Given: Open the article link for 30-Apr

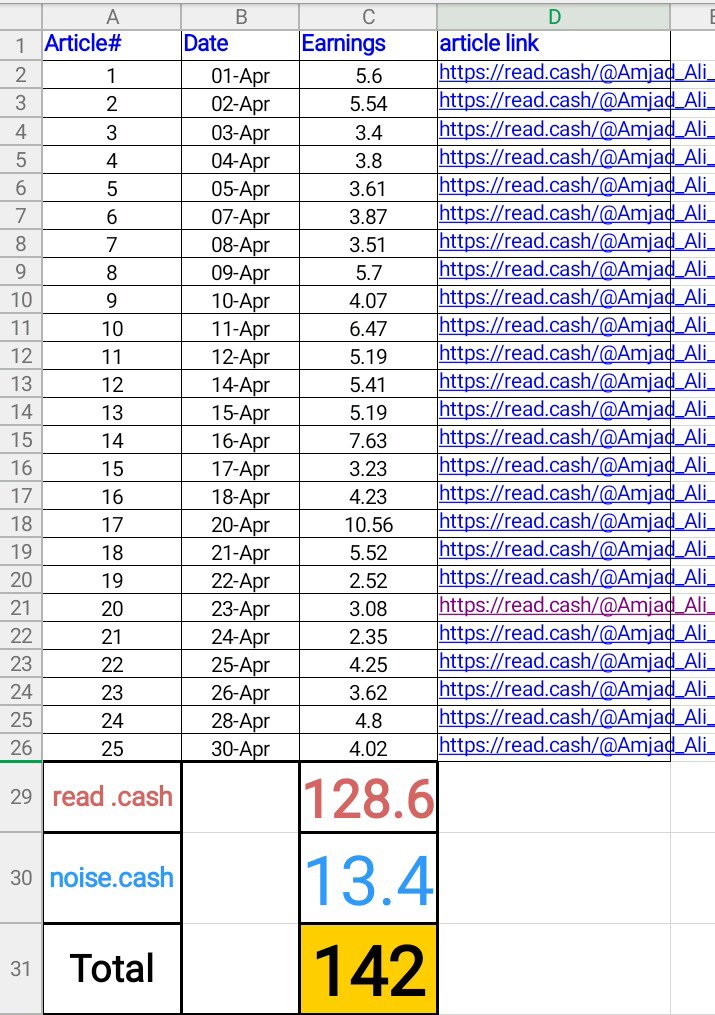Looking at the screenshot, I should pos(577,746).
